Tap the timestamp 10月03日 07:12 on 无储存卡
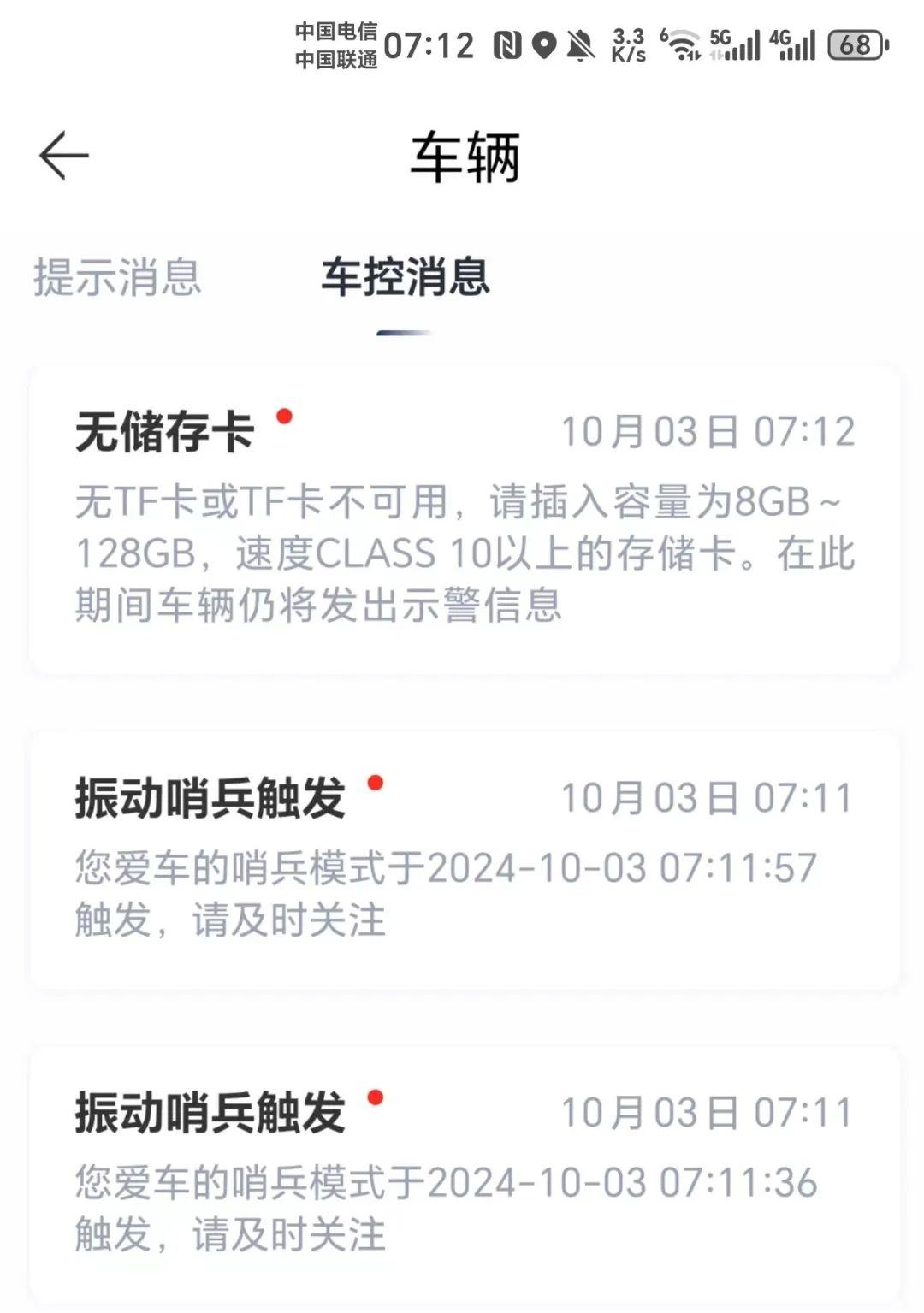The width and height of the screenshot is (924, 1313). [x=710, y=429]
